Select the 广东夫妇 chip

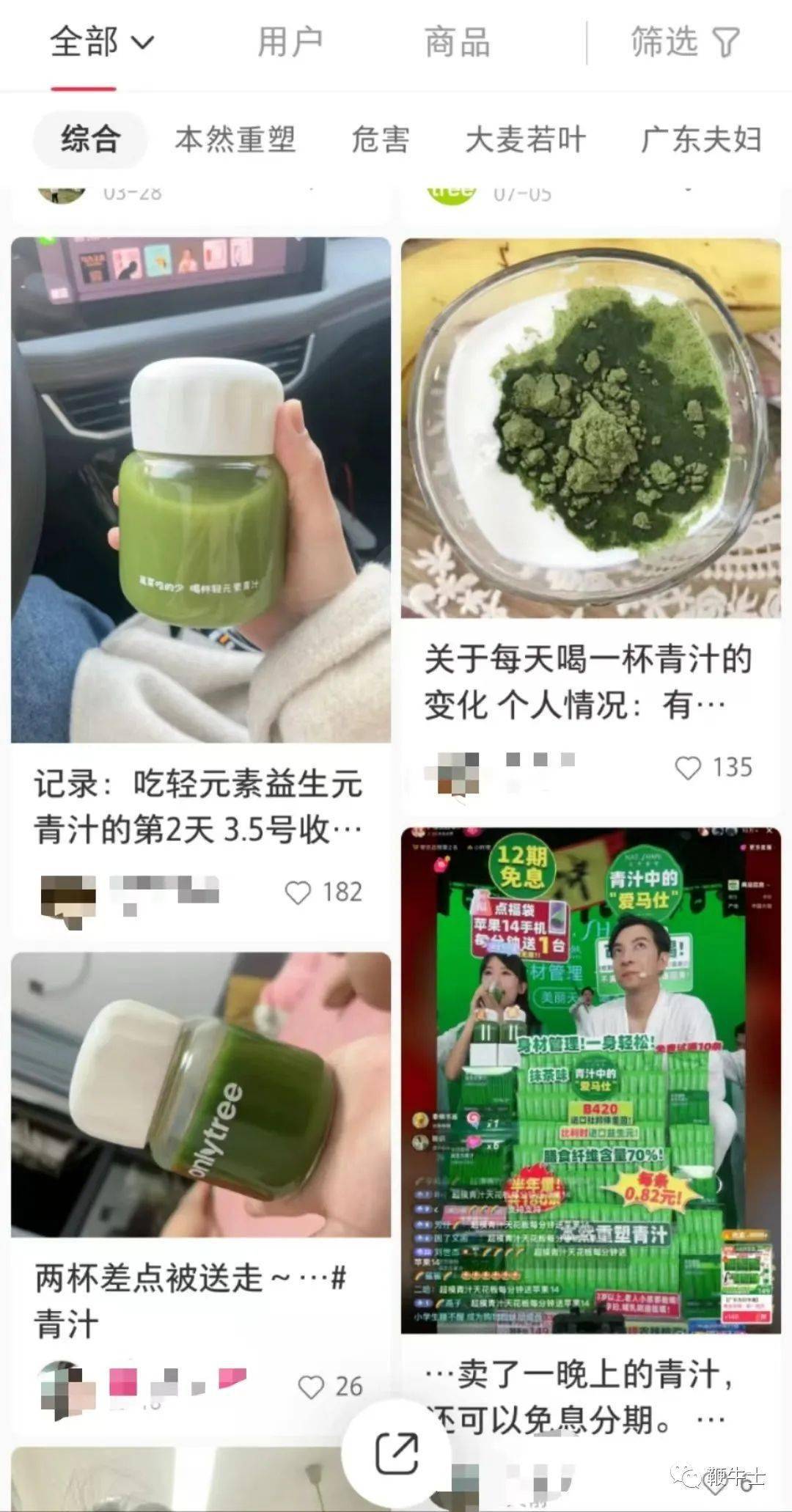(x=700, y=139)
